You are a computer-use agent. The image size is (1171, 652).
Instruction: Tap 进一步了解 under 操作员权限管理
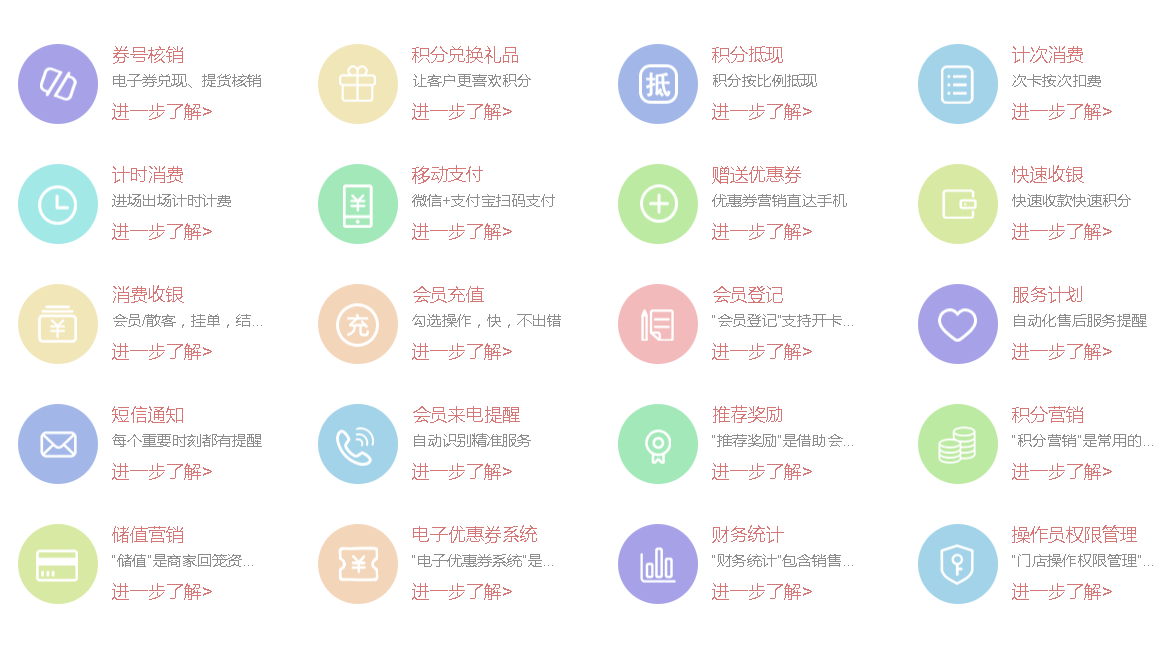coord(1061,592)
